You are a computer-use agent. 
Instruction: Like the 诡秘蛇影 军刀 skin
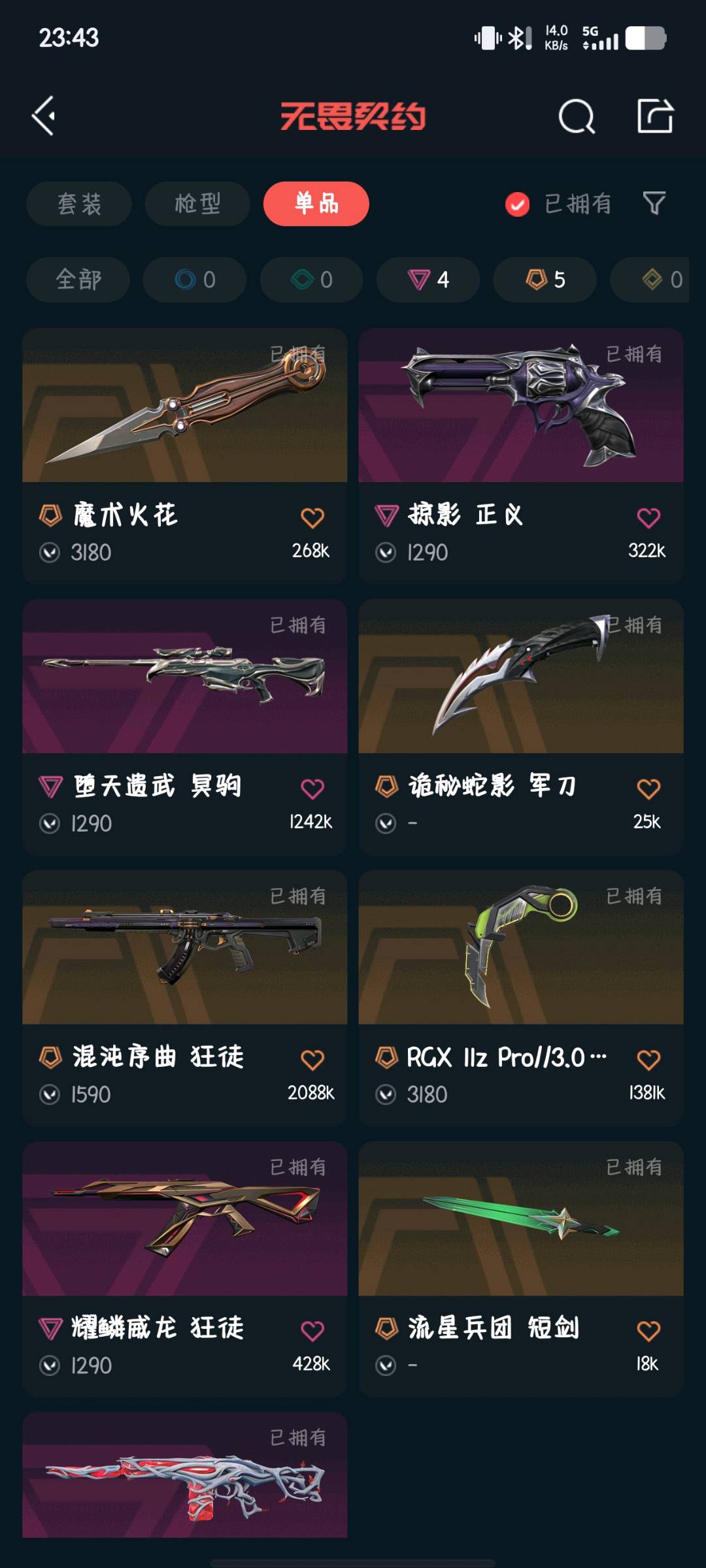[648, 789]
